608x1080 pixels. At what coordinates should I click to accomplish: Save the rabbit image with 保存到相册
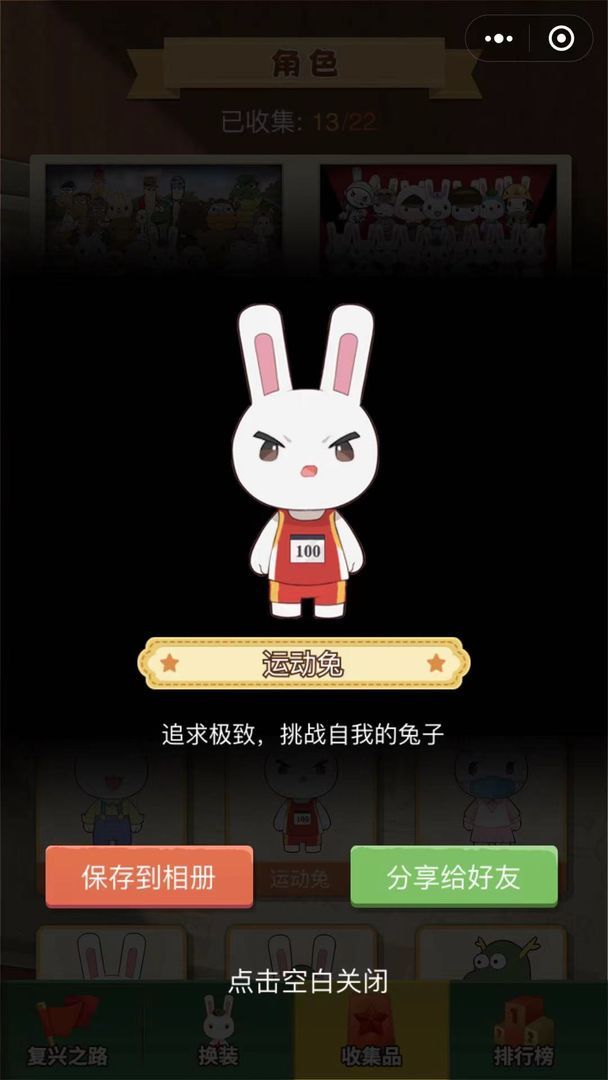tap(149, 877)
